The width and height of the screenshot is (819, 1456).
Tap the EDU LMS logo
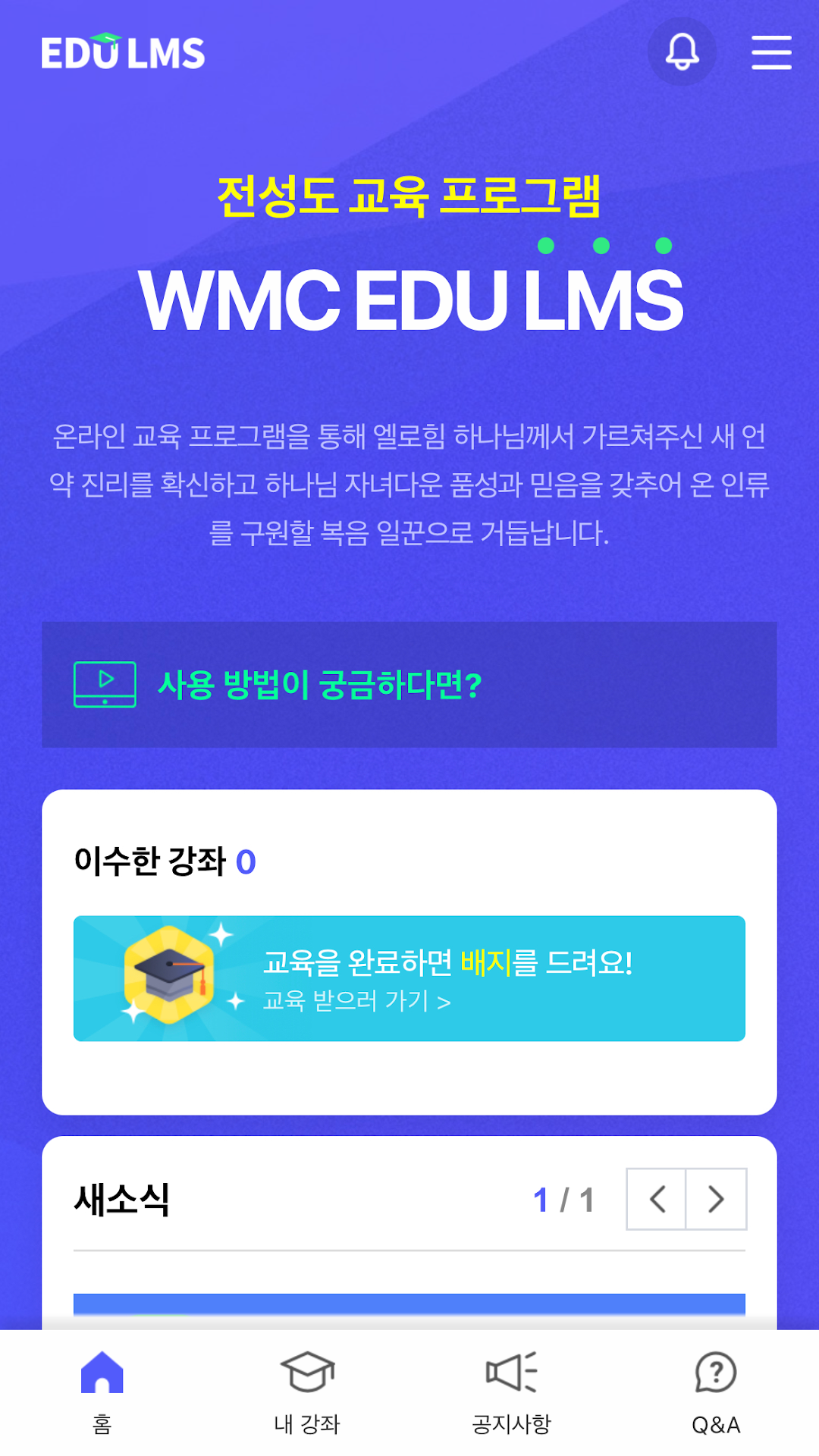(123, 52)
